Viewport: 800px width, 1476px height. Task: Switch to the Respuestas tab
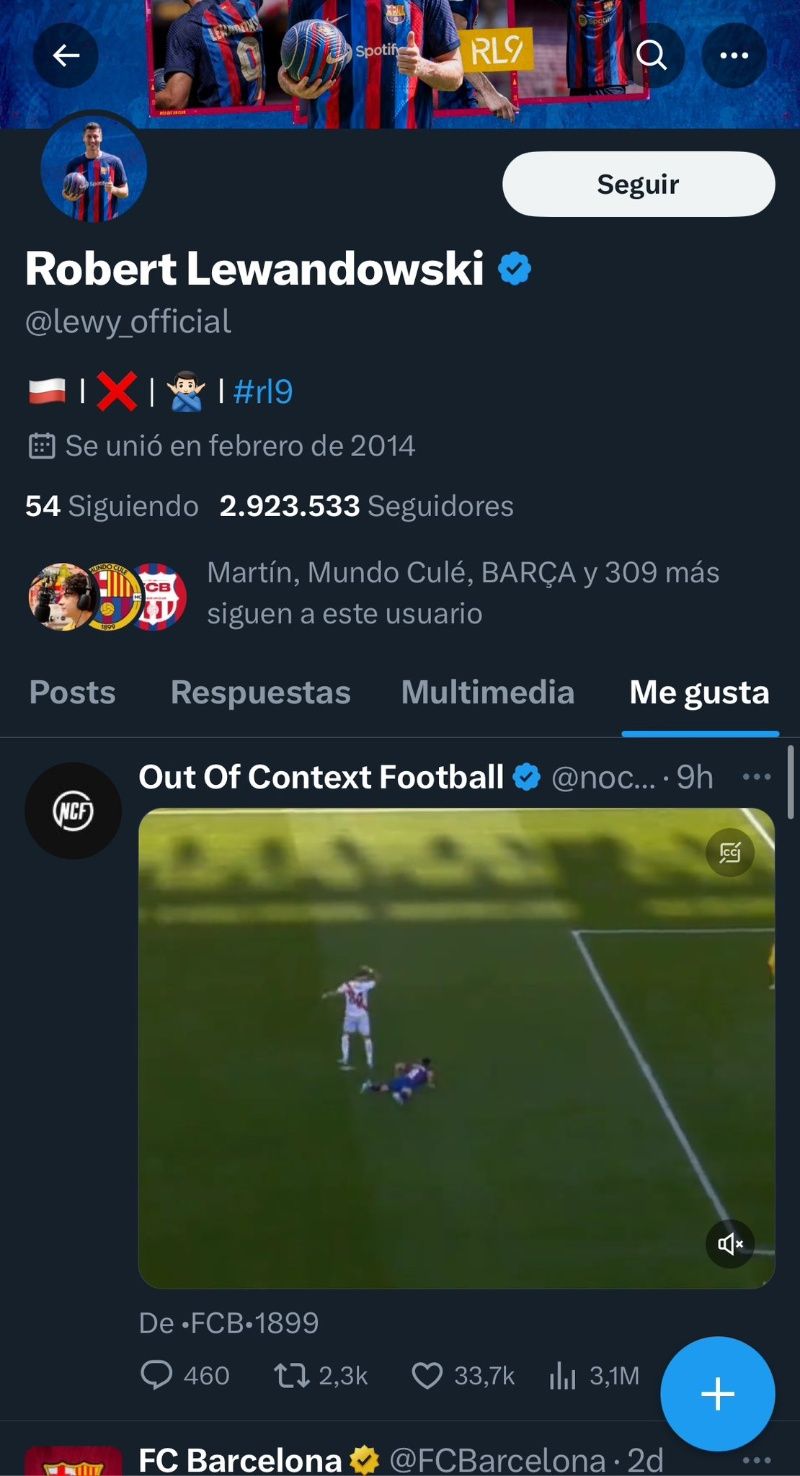[260, 692]
